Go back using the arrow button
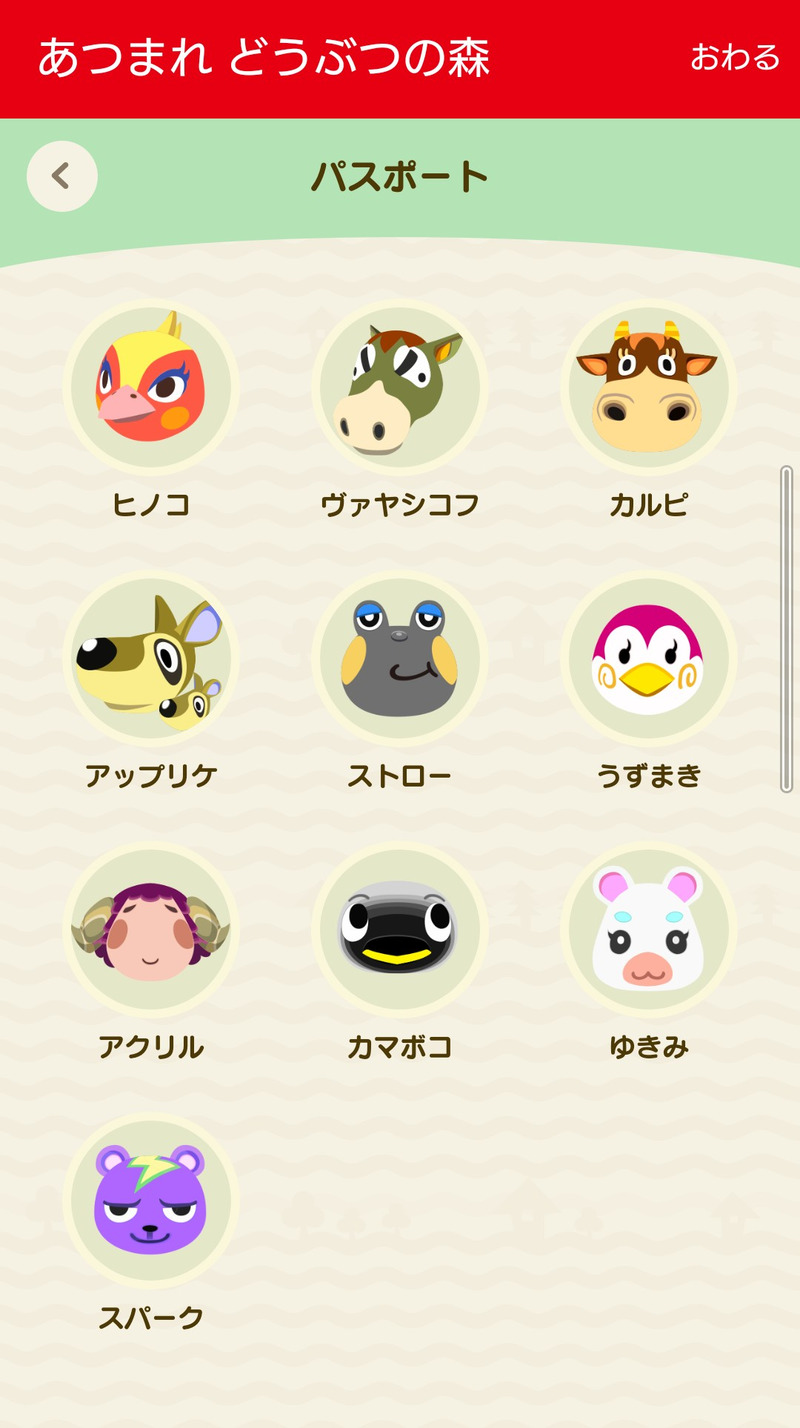Screen dimensions: 800x1428 coord(62,177)
